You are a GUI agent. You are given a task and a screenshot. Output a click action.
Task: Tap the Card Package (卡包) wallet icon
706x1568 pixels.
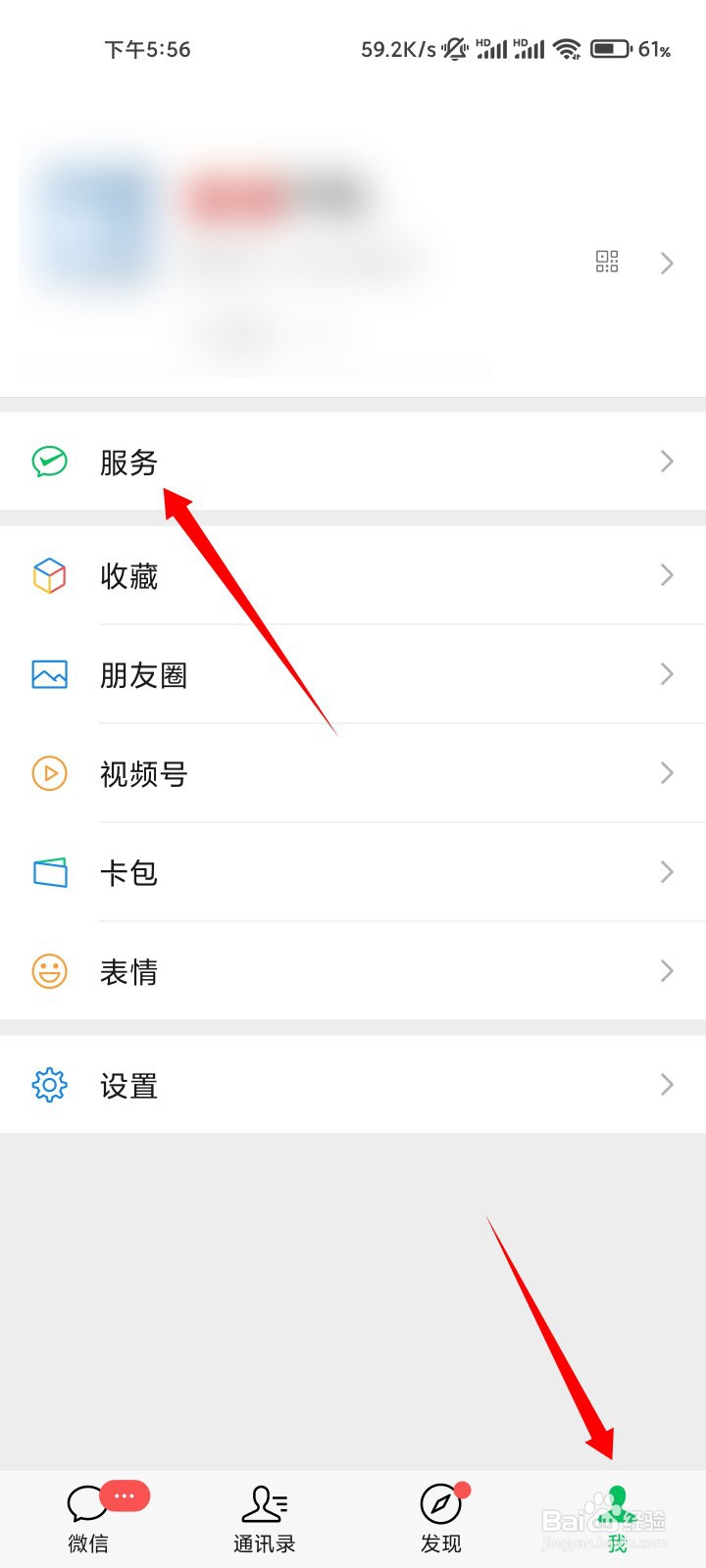point(49,871)
